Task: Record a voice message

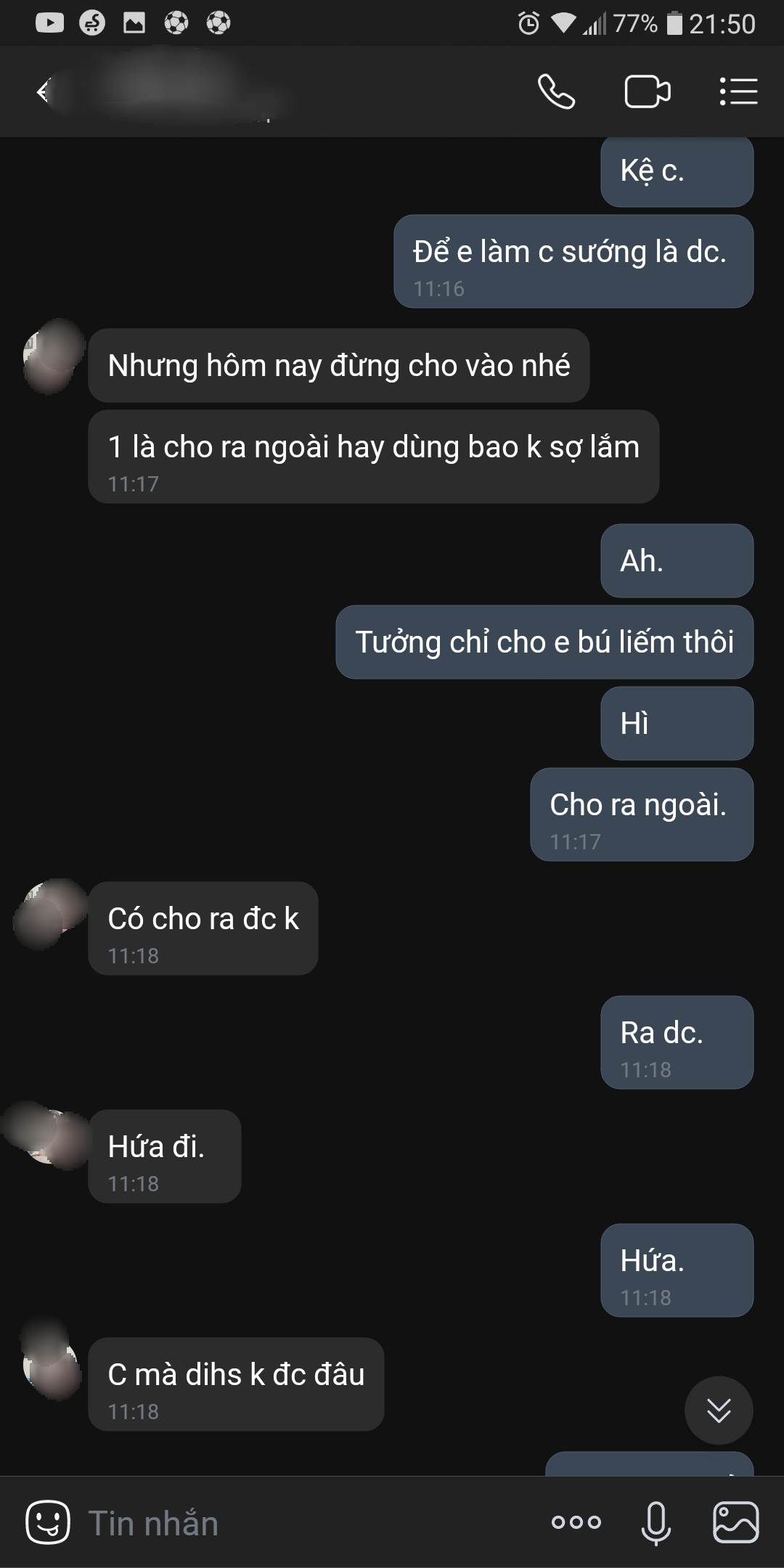Action: [x=656, y=1522]
